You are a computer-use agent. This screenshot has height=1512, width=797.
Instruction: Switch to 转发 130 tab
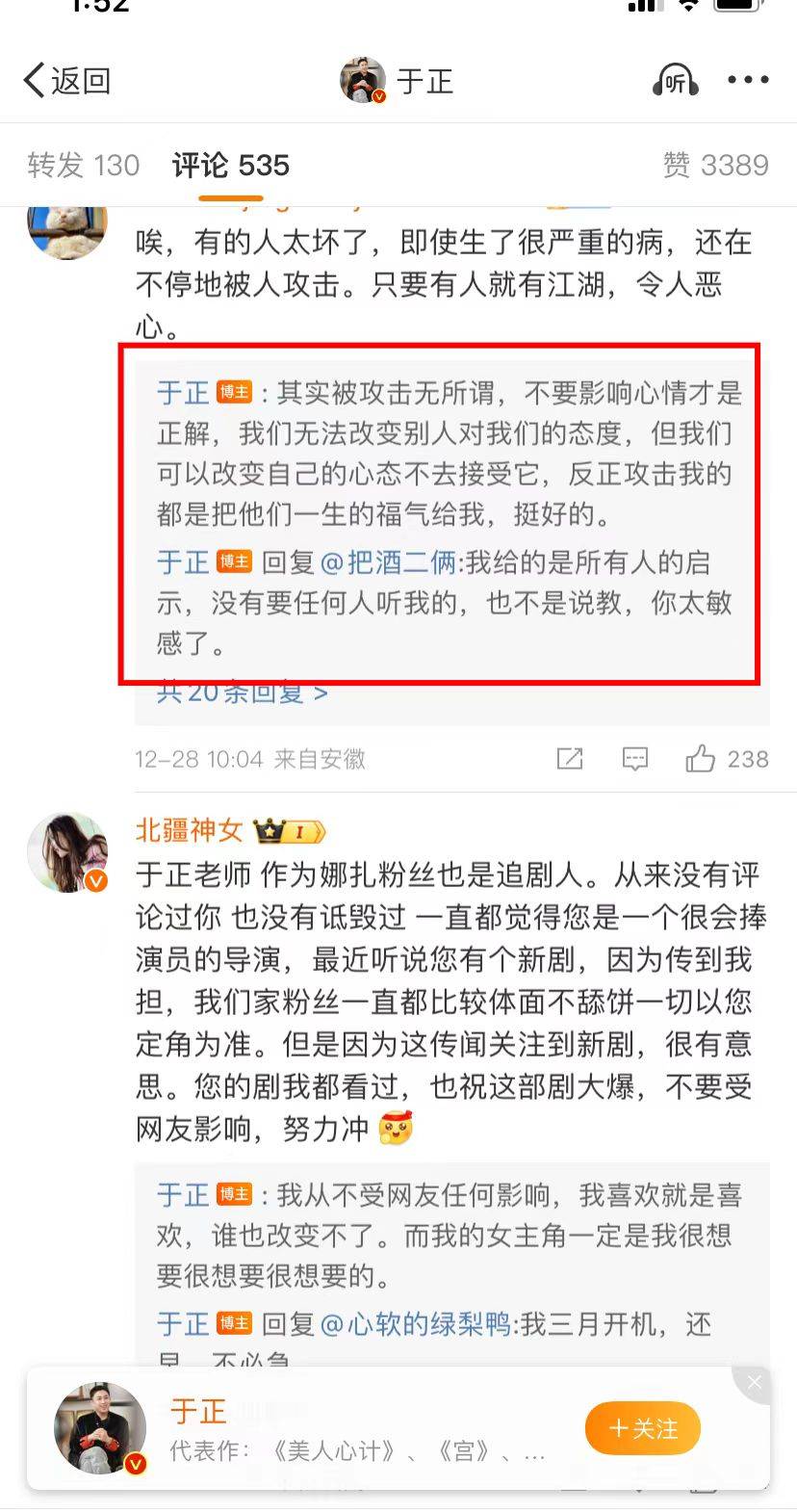tap(84, 166)
